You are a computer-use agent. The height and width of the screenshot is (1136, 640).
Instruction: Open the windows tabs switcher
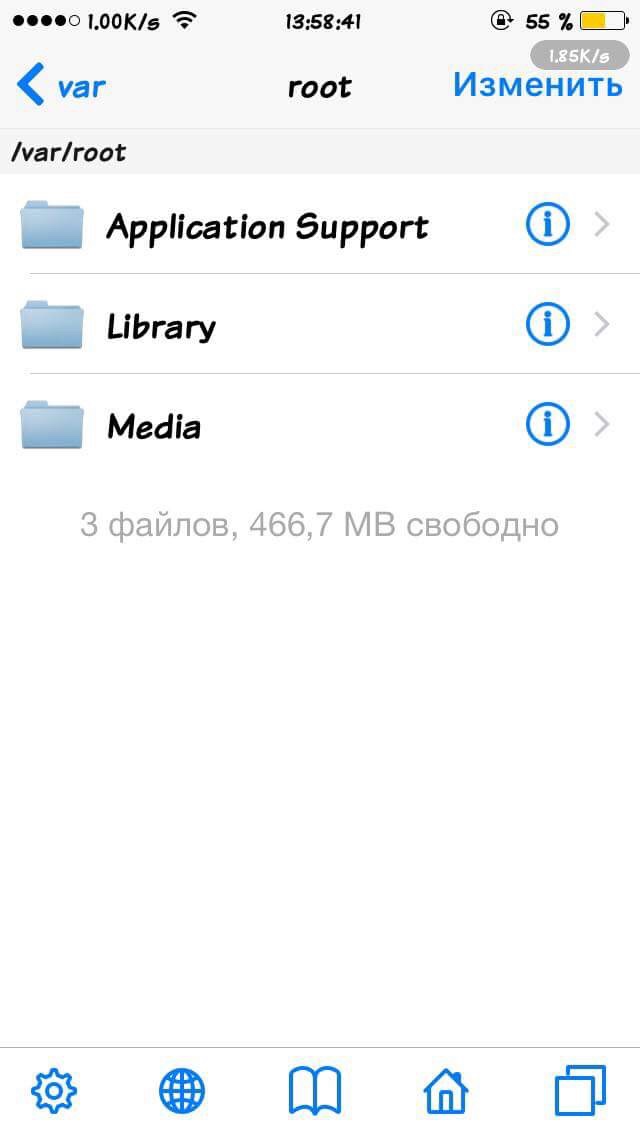point(580,1090)
